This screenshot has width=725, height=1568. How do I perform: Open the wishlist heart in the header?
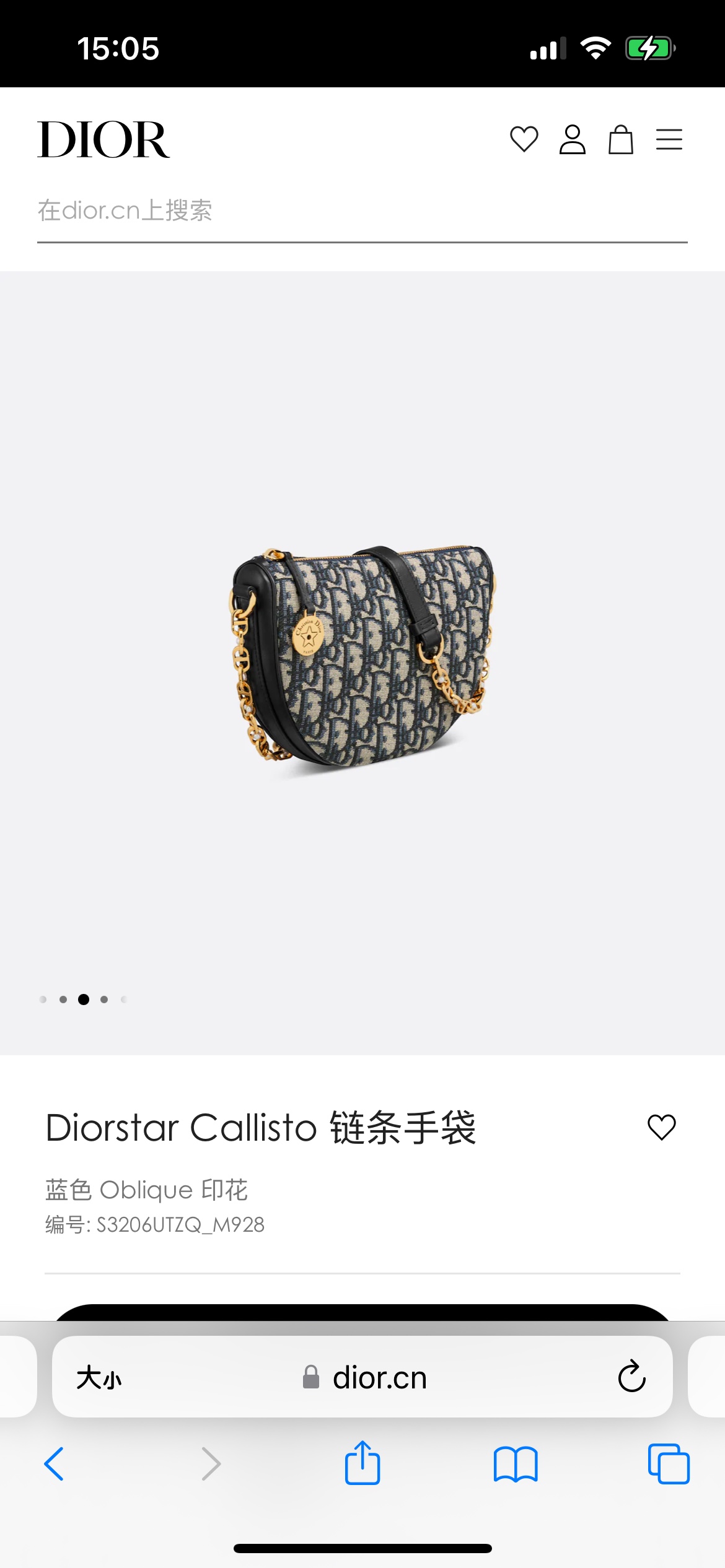click(x=524, y=139)
